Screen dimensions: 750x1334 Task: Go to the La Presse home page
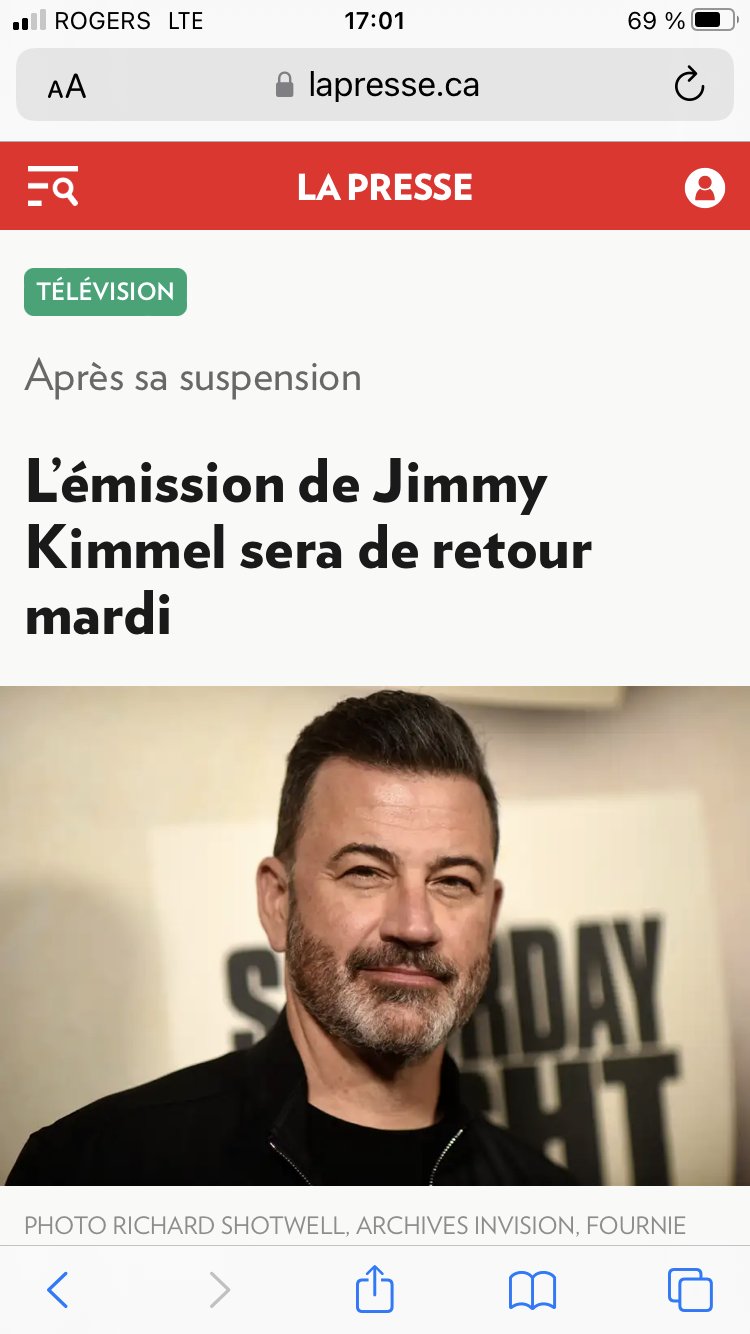pyautogui.click(x=384, y=187)
